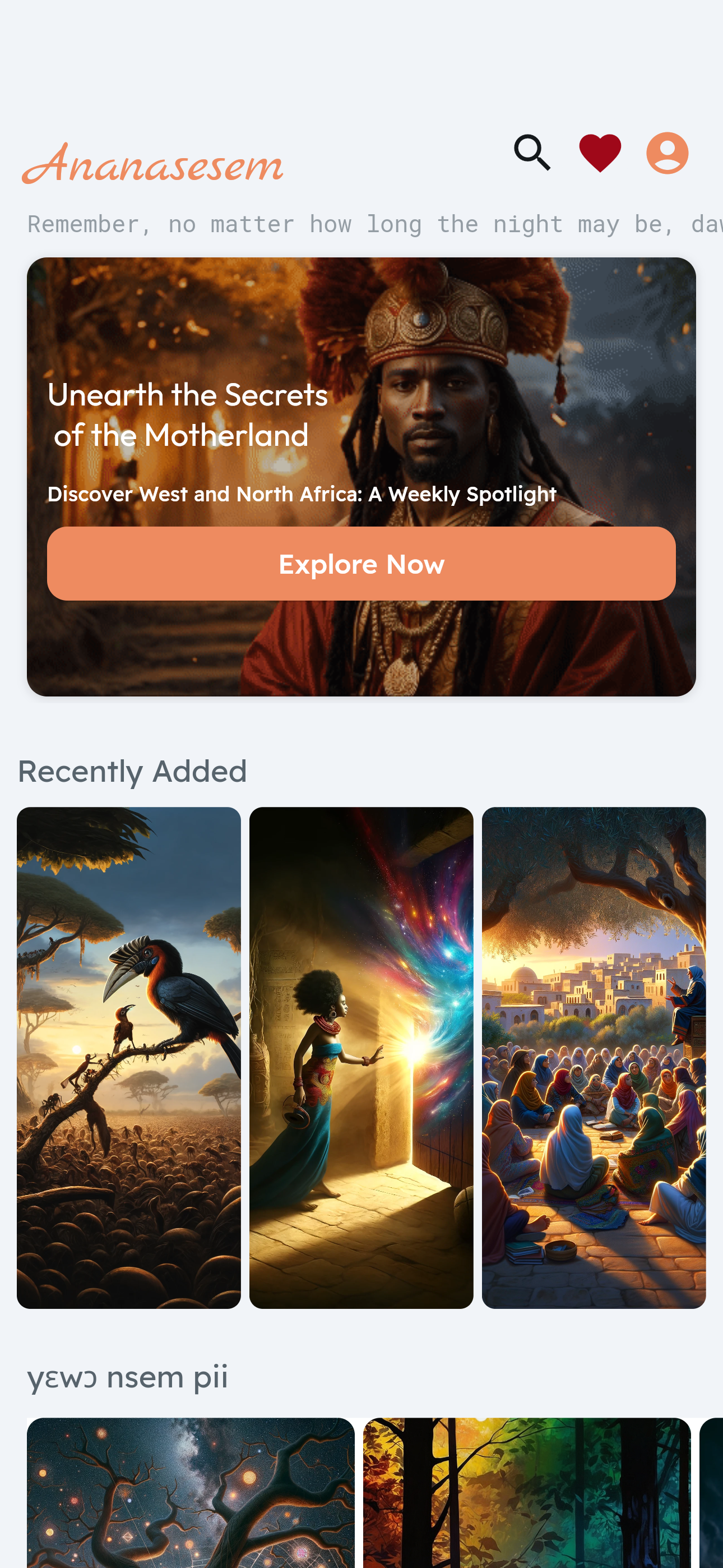Viewport: 723px width, 1568px height.
Task: Open the search magnifier icon
Action: pos(532,153)
